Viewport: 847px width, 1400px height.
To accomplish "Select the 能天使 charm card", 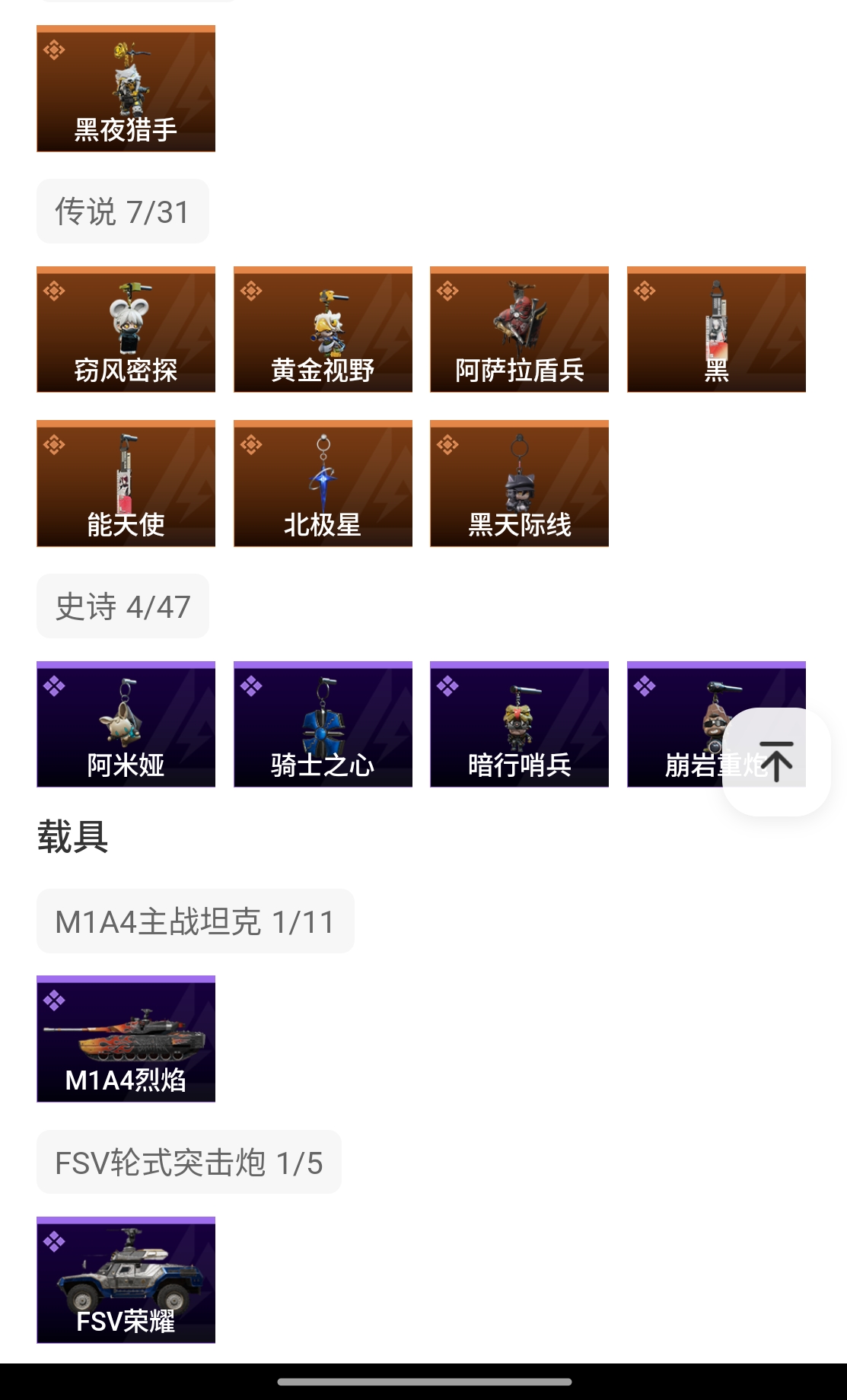I will 126,483.
